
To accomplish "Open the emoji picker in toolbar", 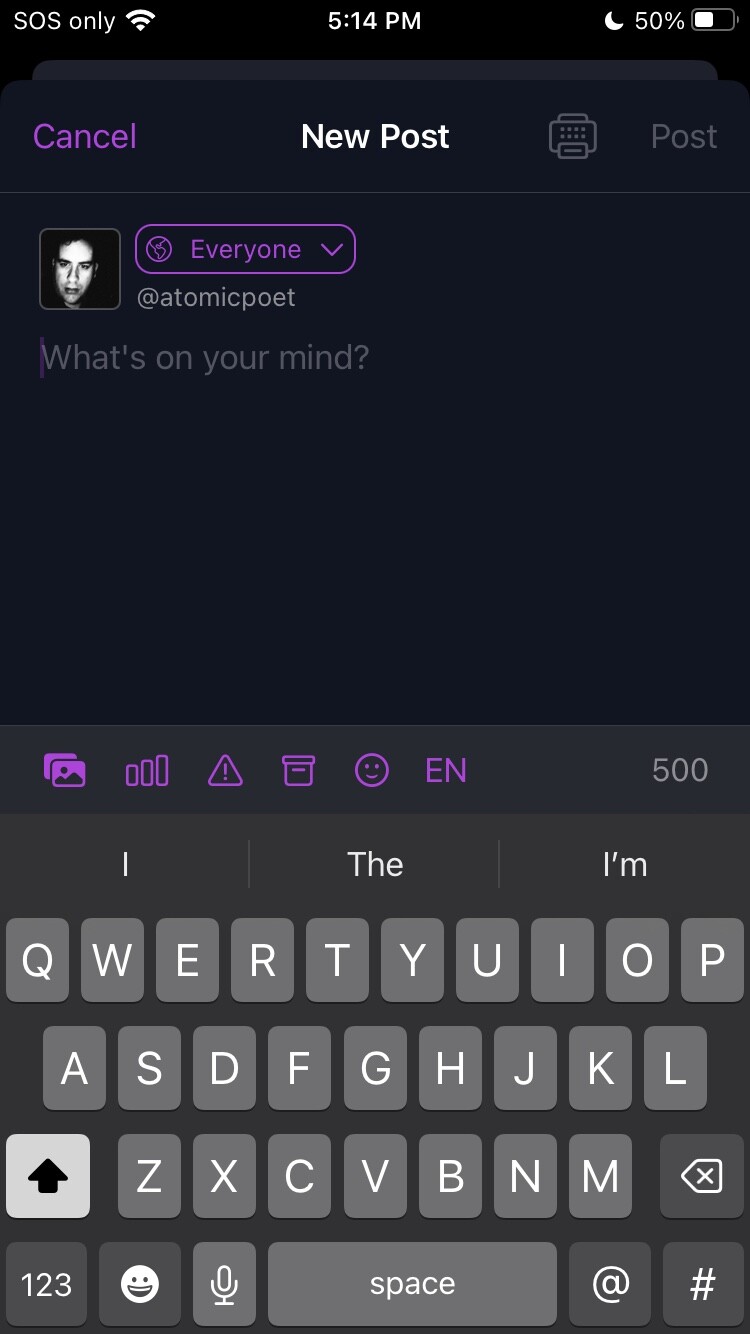I will pos(372,770).
